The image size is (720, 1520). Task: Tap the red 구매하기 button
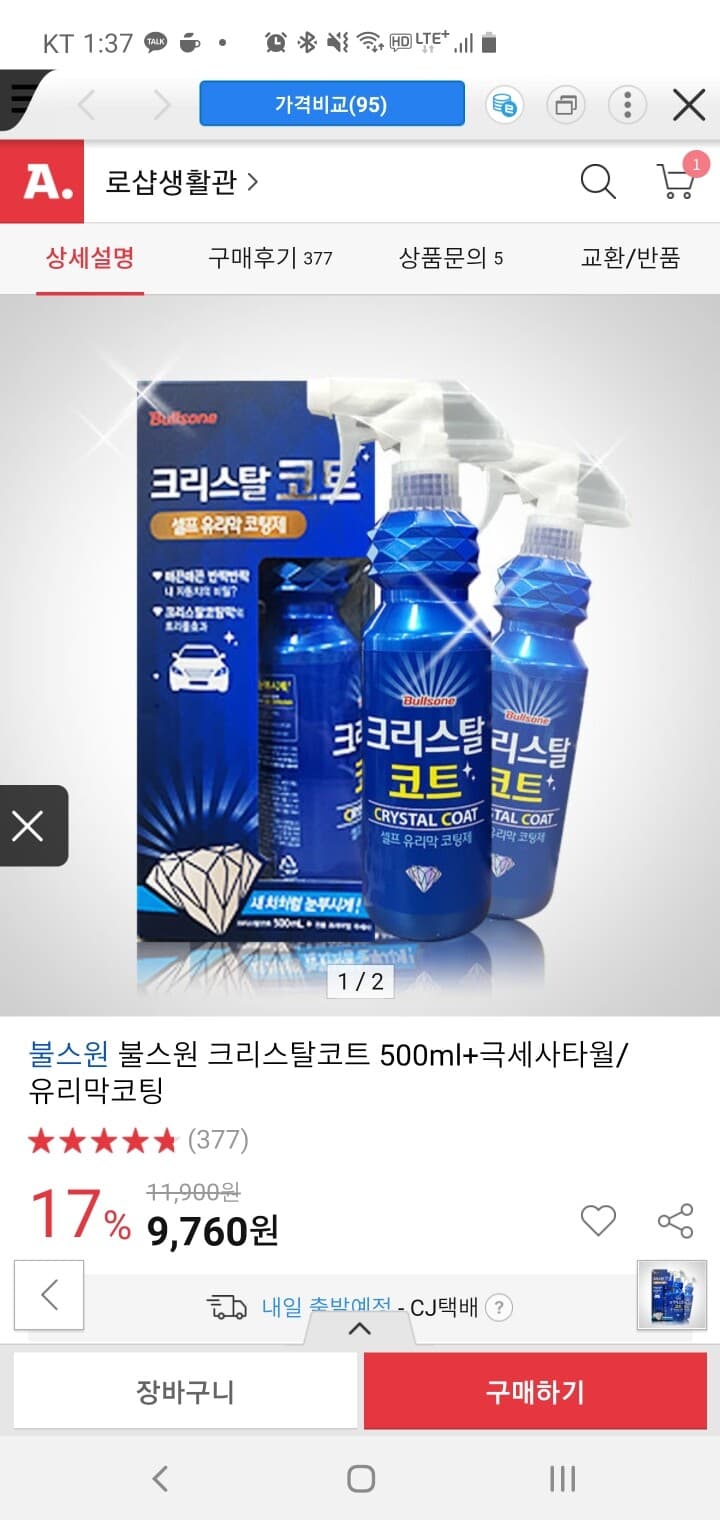(537, 1389)
